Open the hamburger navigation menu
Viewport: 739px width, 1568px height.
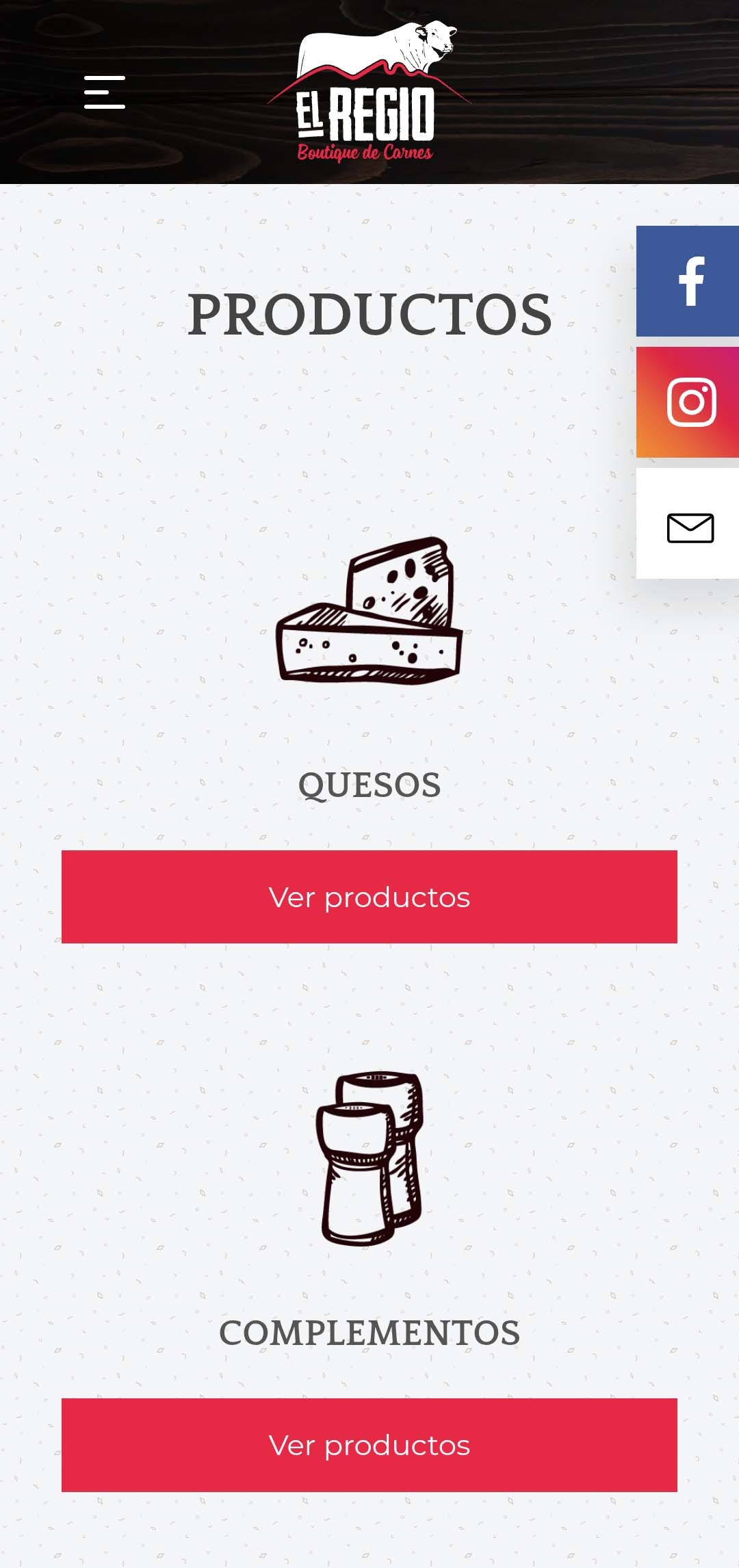[x=105, y=92]
